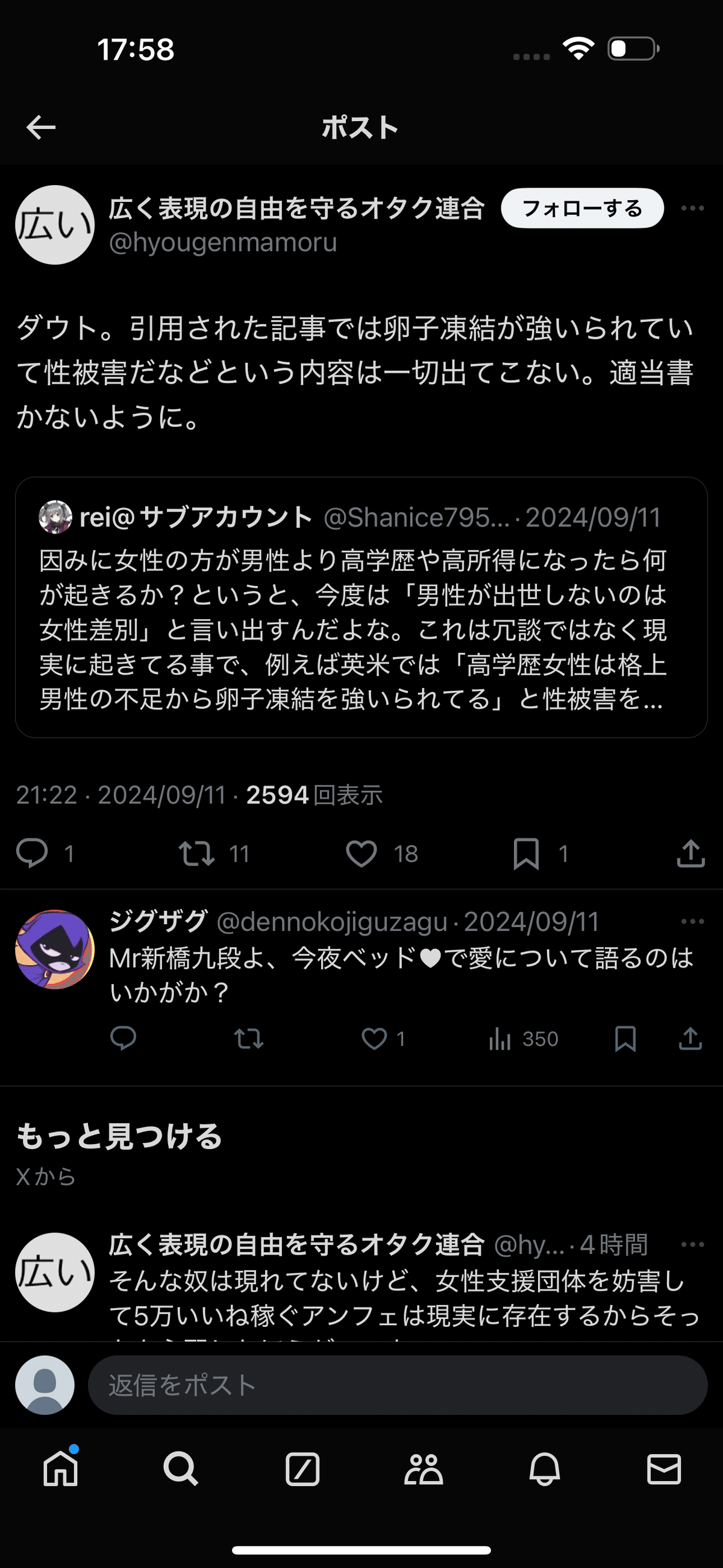
Task: Open ジグザグ's profile avatar
Action: tap(55, 949)
